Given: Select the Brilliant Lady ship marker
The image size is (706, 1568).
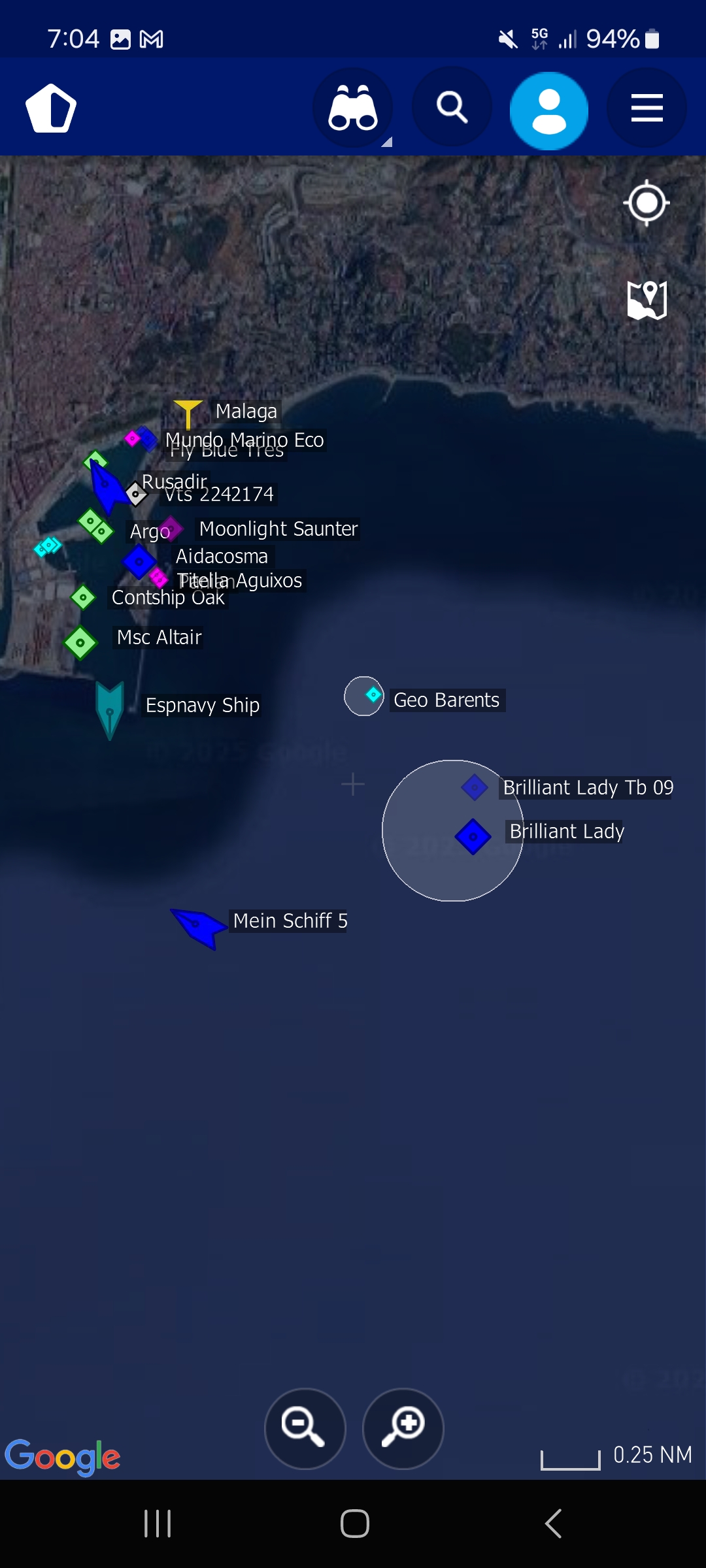Looking at the screenshot, I should 473,837.
